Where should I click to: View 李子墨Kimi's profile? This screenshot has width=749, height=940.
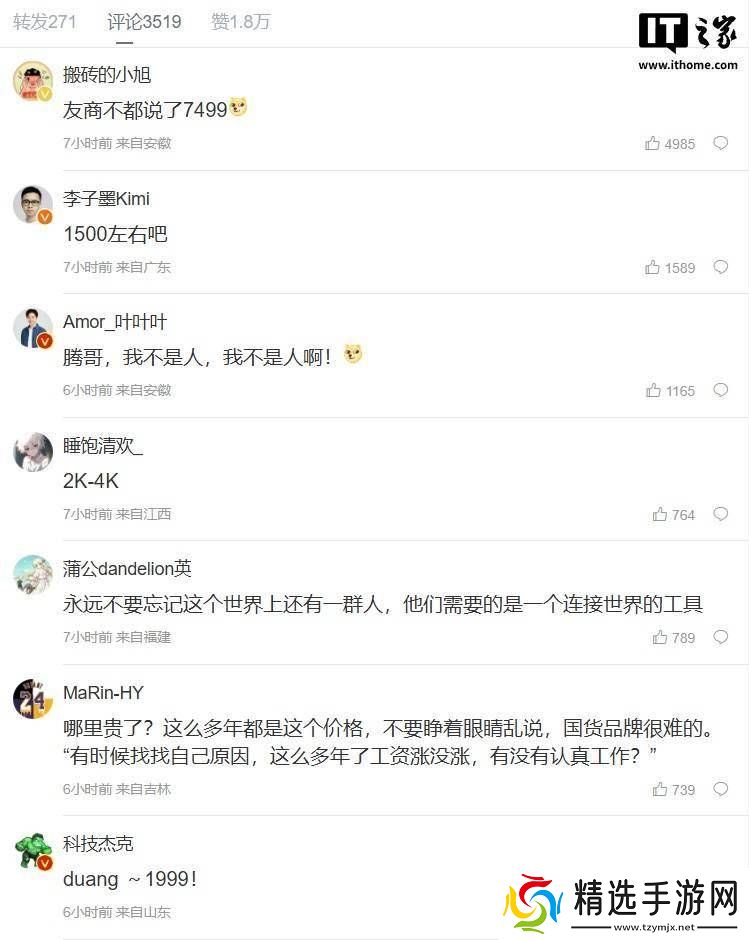point(32,204)
